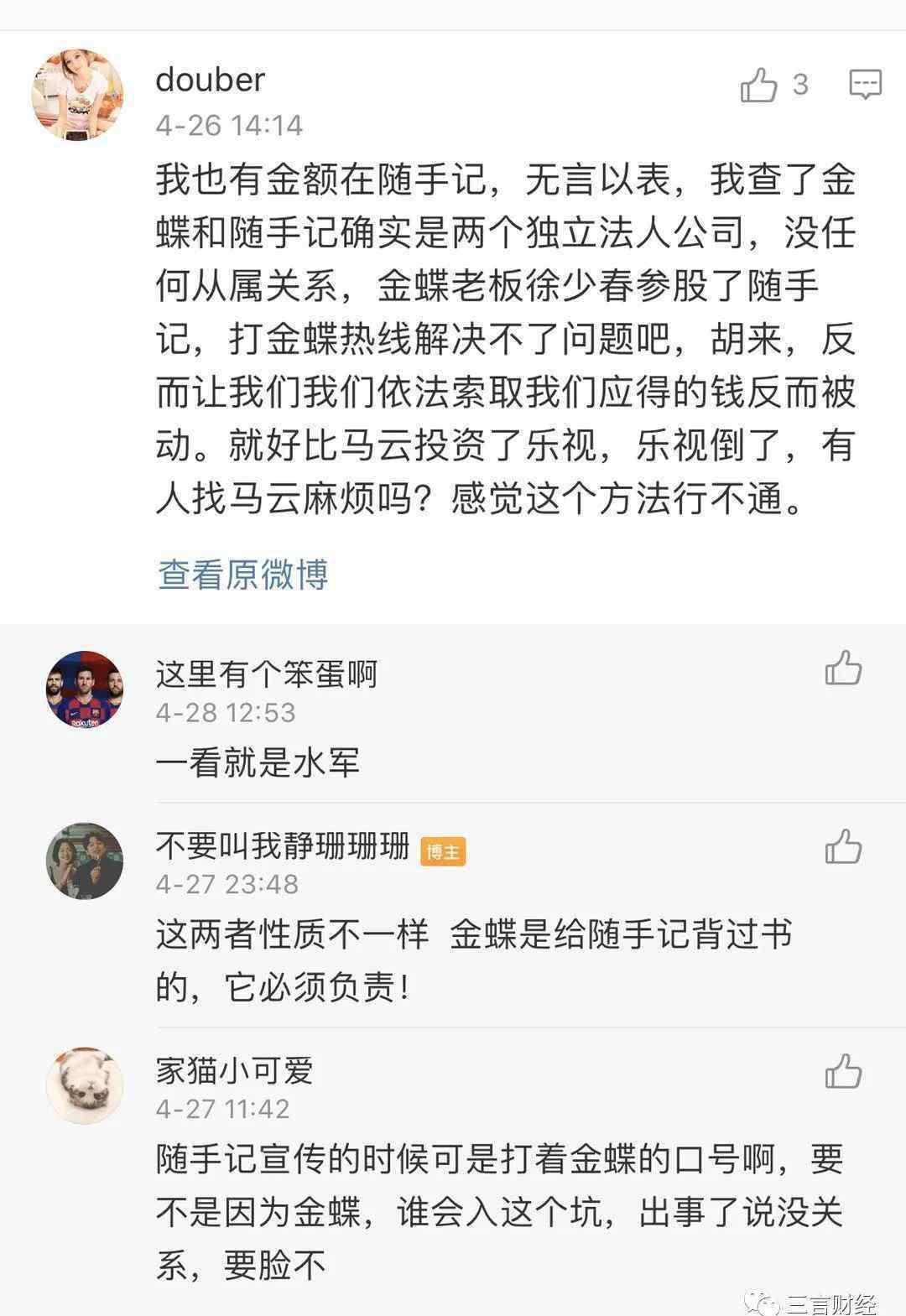
Task: Like douber's comment
Action: coord(759,85)
